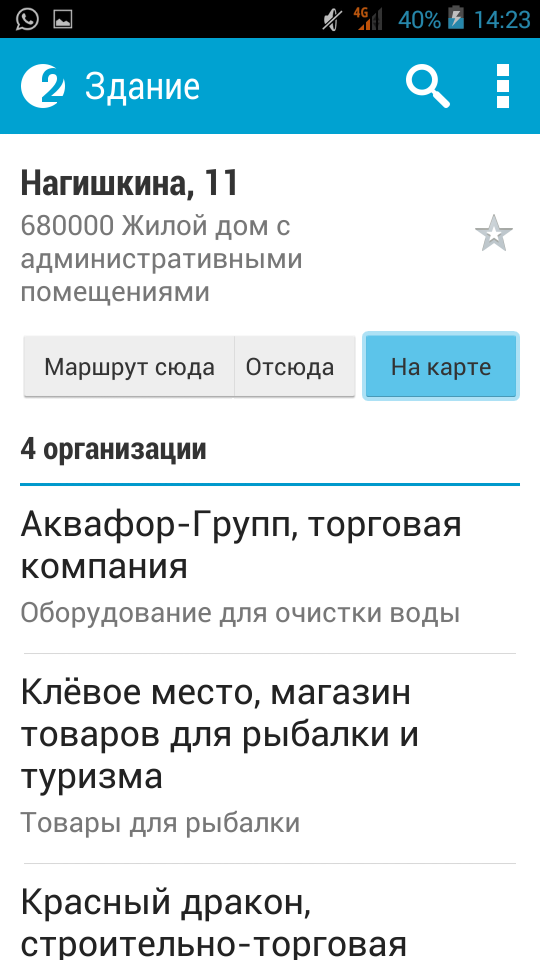
Task: Tap the 2GIS logo to go back
Action: pyautogui.click(x=43, y=86)
